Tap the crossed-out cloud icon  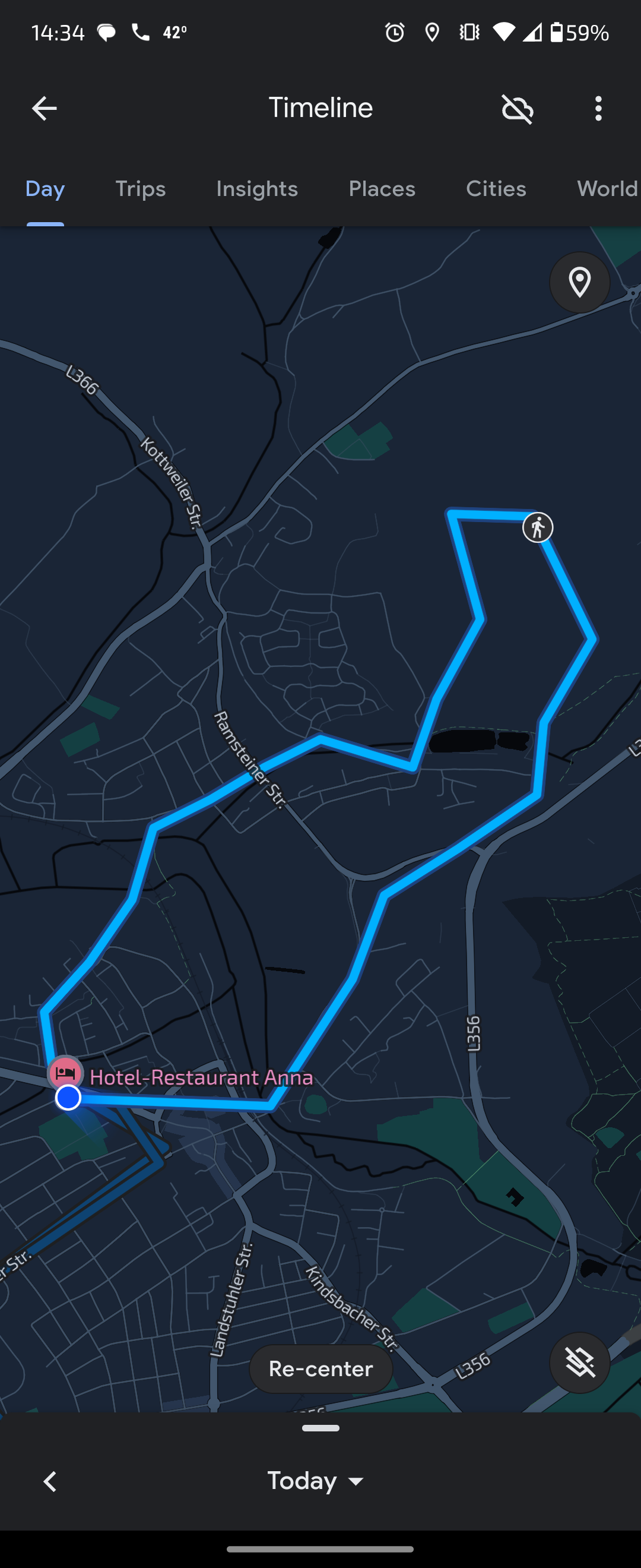518,109
